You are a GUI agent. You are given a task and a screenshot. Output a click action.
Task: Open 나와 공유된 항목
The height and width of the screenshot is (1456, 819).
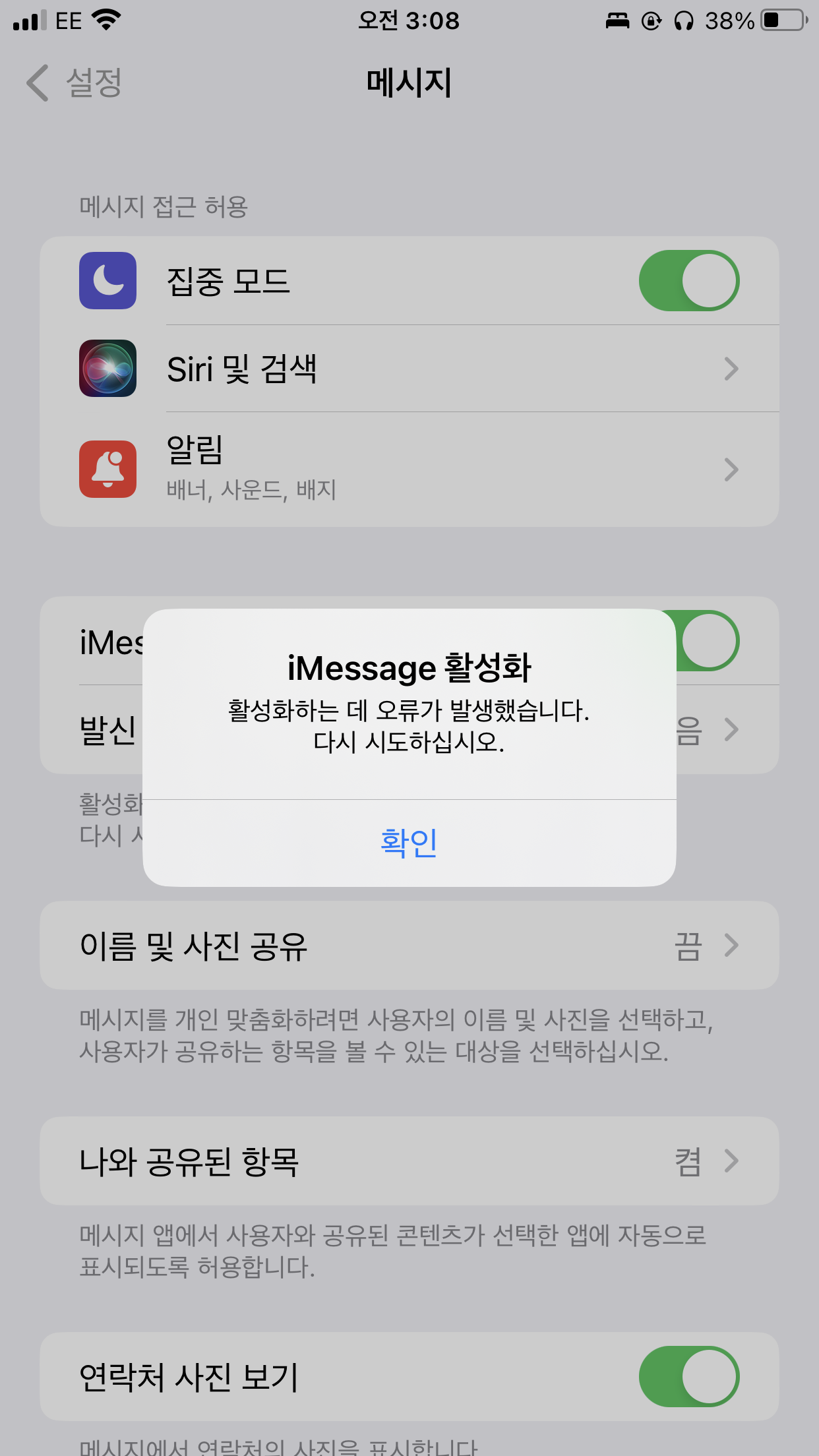point(409,1161)
